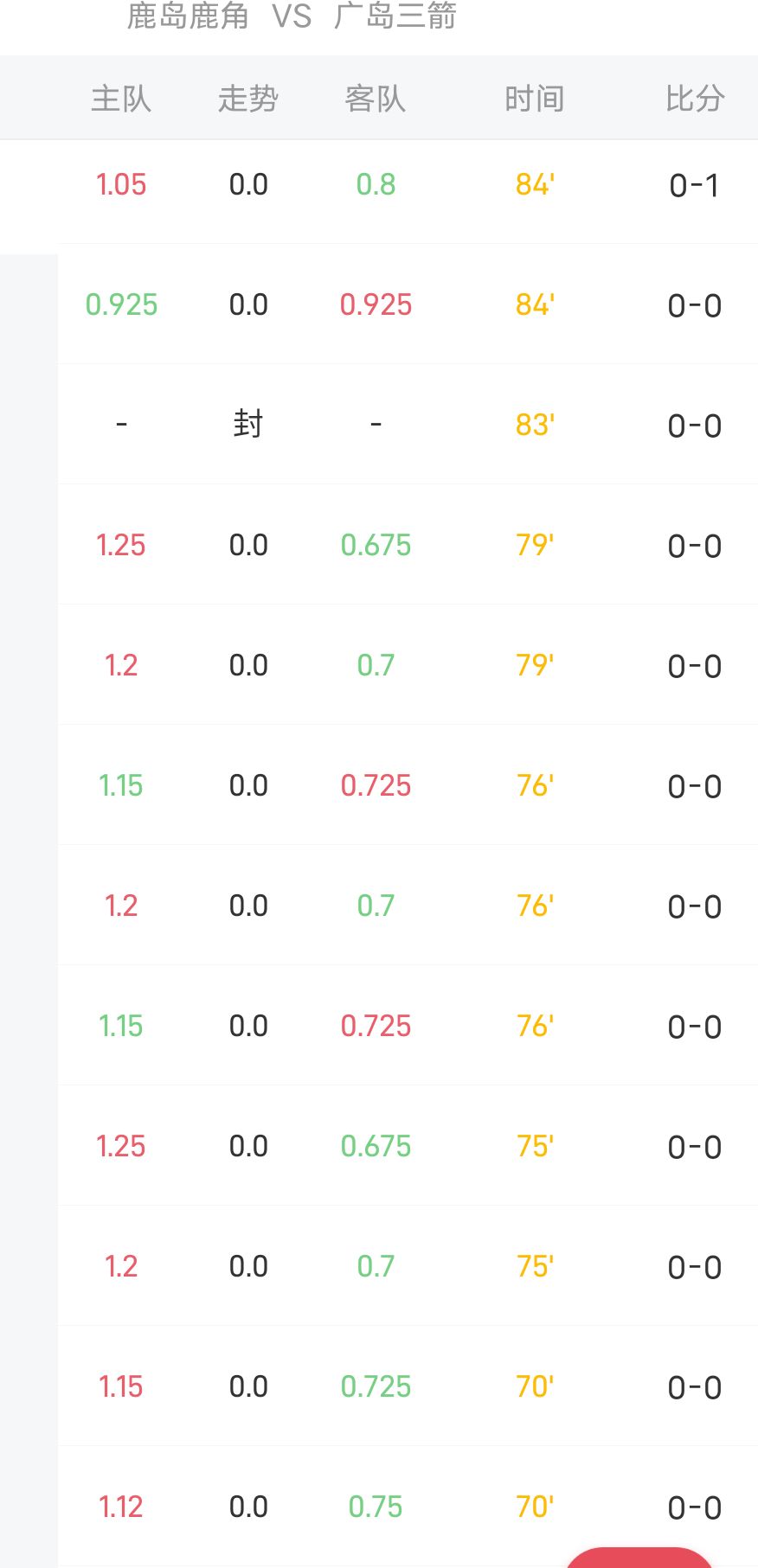
Task: Tap the red floating button at the bottom
Action: 639,1558
